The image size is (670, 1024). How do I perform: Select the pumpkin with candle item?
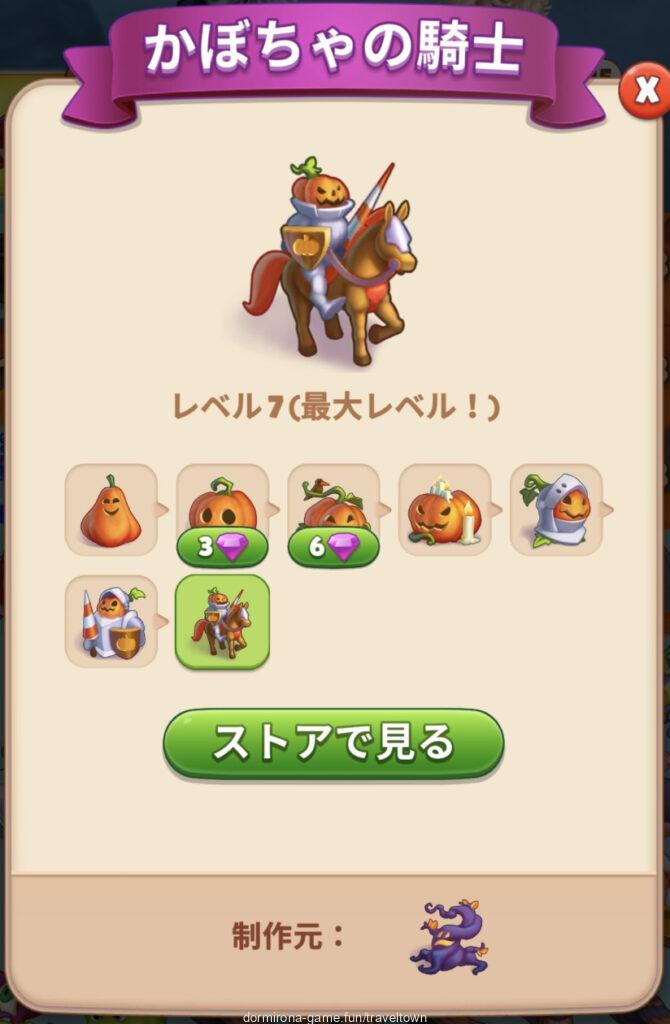(x=444, y=510)
